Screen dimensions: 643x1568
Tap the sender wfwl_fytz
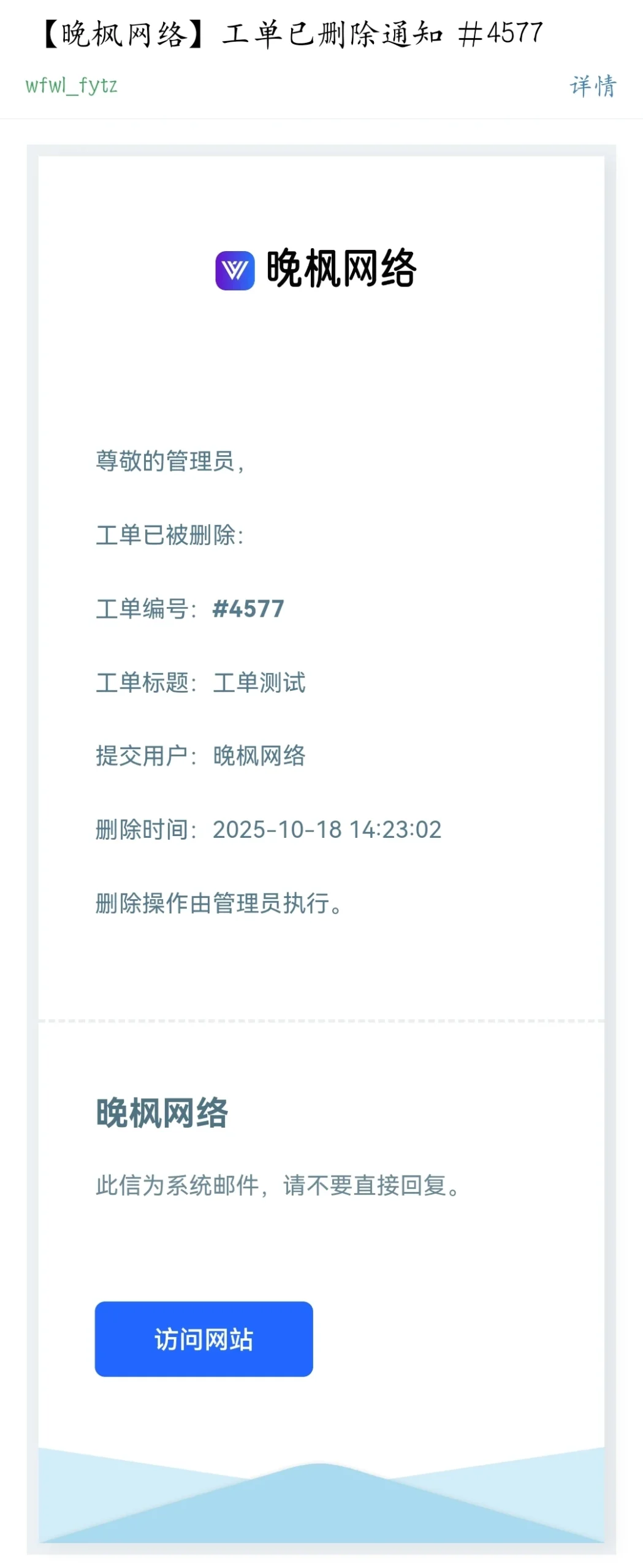72,86
